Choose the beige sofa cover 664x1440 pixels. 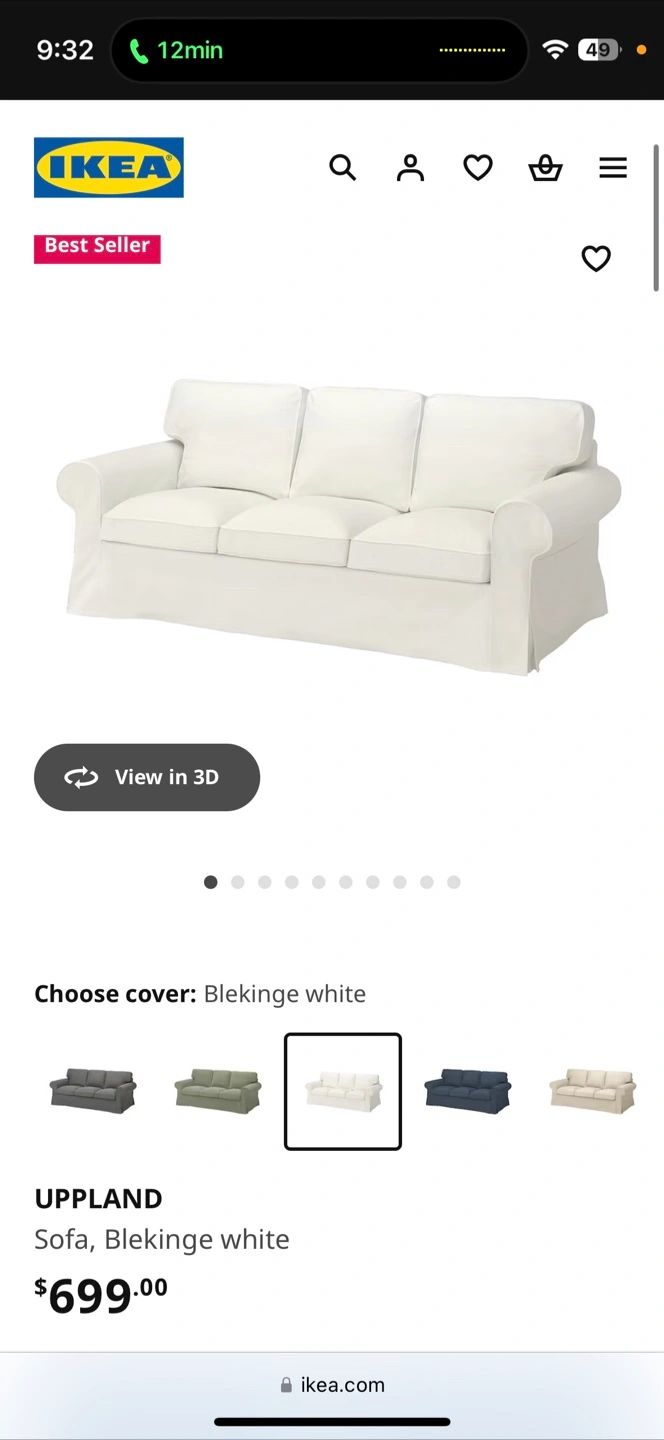[593, 1091]
